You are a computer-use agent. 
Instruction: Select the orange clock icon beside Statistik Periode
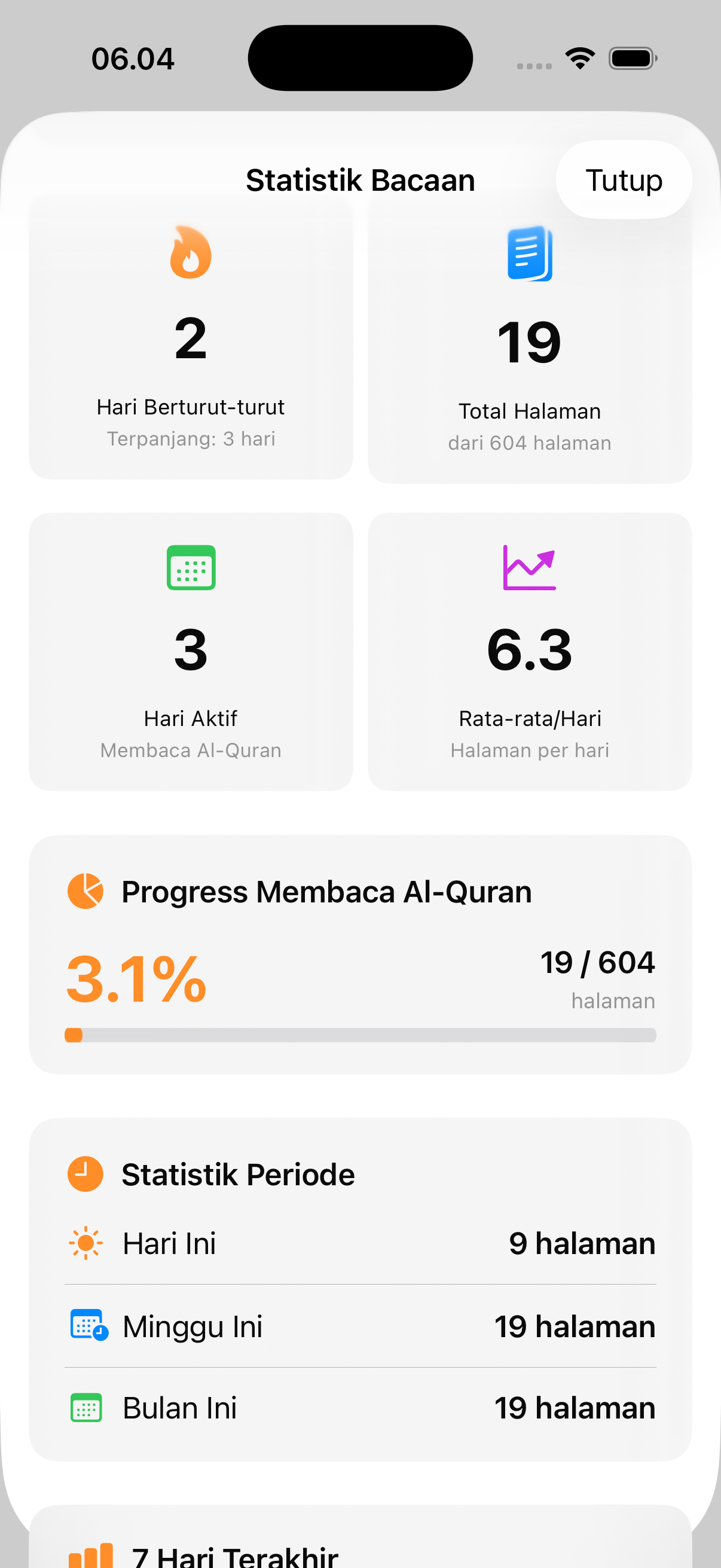[x=85, y=1173]
